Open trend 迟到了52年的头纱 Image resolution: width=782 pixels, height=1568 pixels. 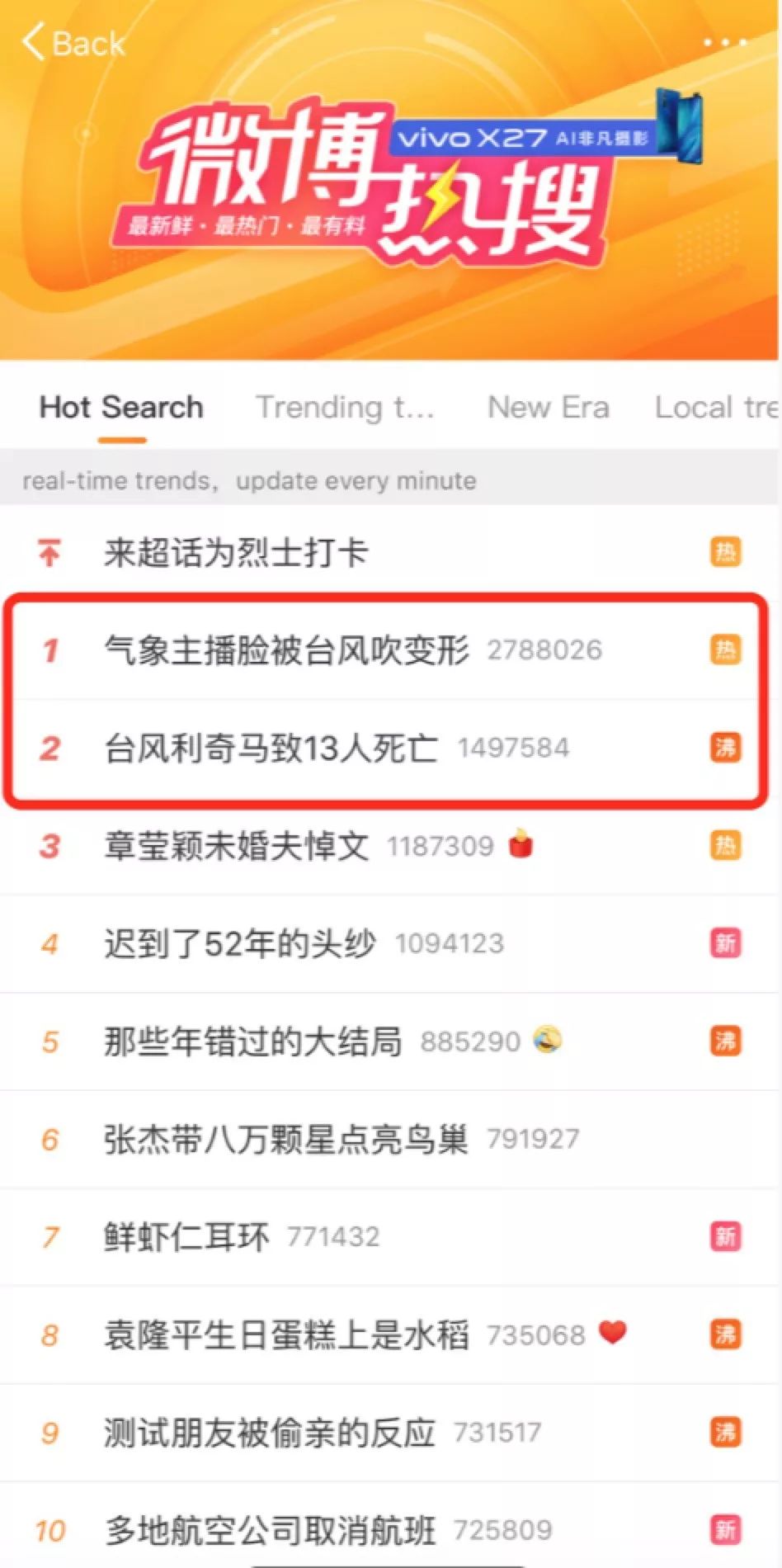[x=239, y=943]
